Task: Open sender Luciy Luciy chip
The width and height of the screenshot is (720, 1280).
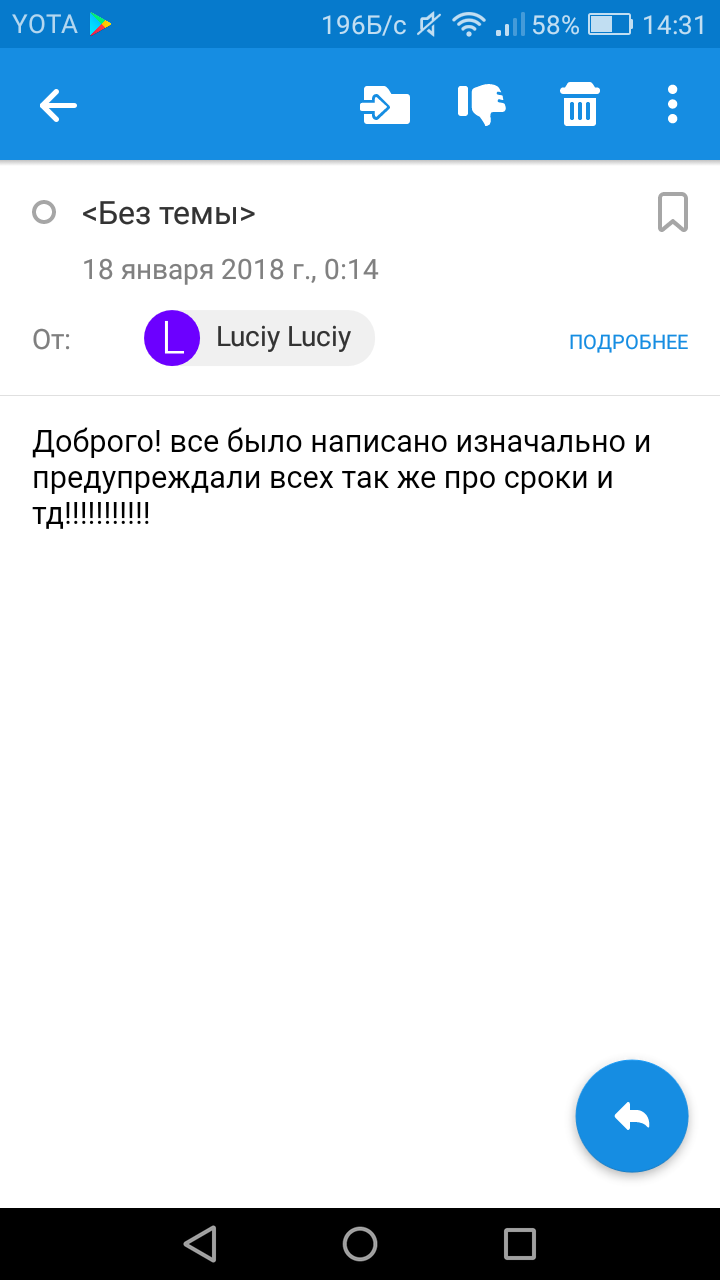Action: point(259,338)
